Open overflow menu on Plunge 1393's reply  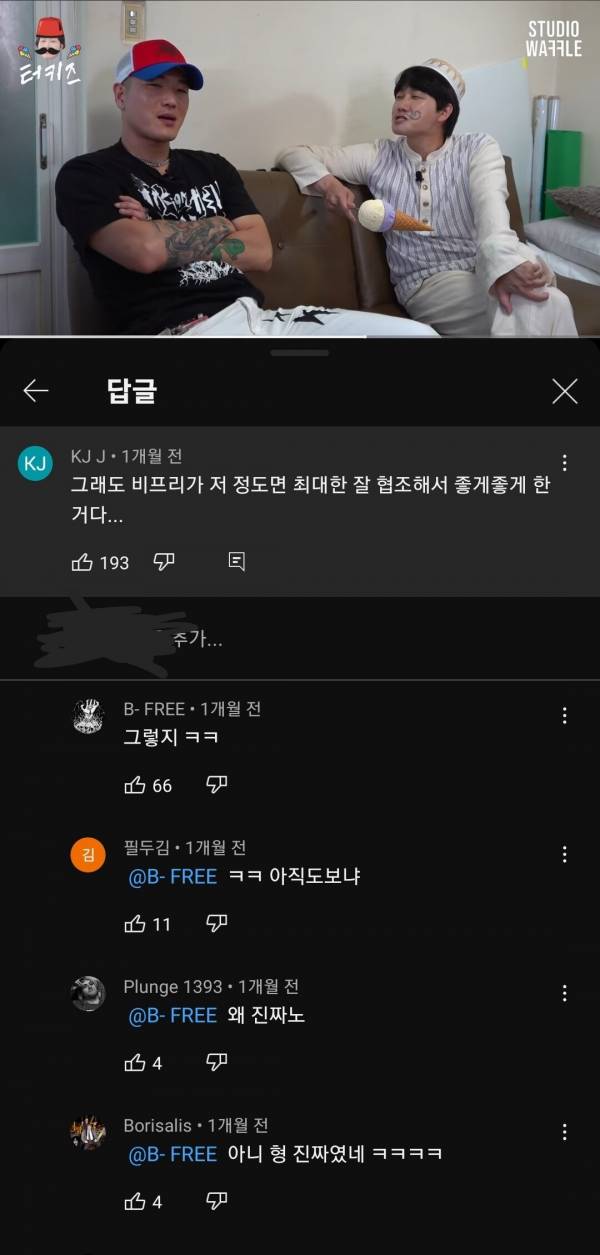[565, 993]
